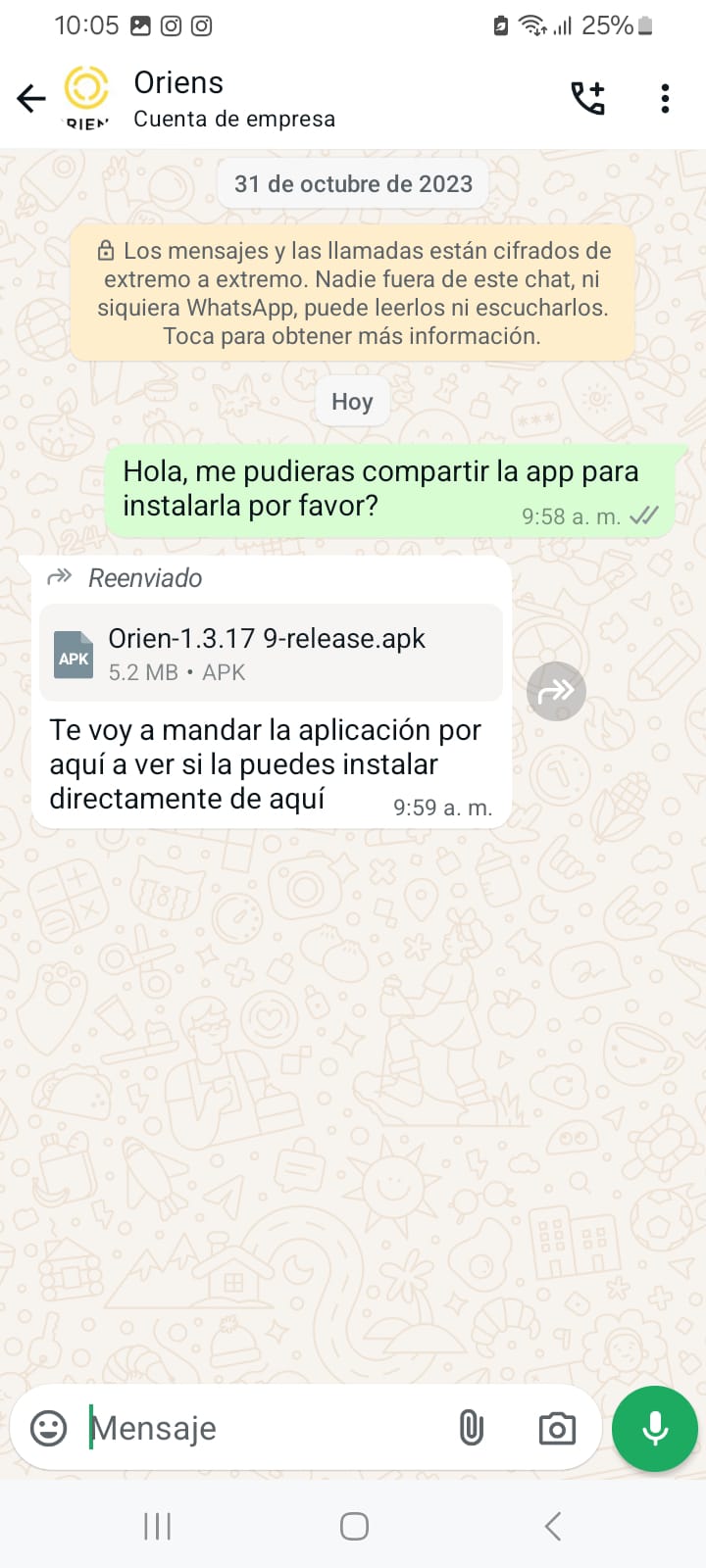This screenshot has height=1568, width=706.
Task: Record a voice message
Action: click(x=654, y=1428)
